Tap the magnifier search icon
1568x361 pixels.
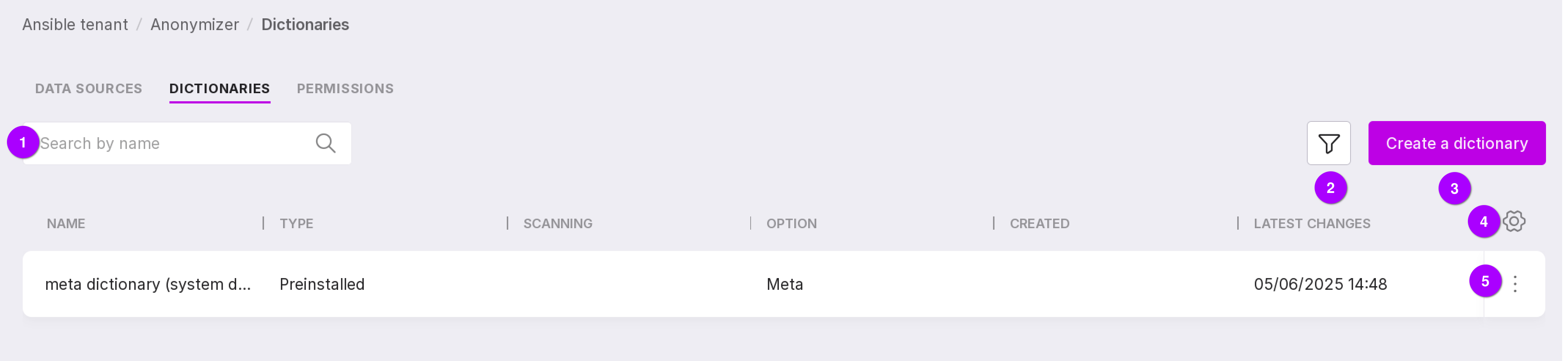click(326, 144)
